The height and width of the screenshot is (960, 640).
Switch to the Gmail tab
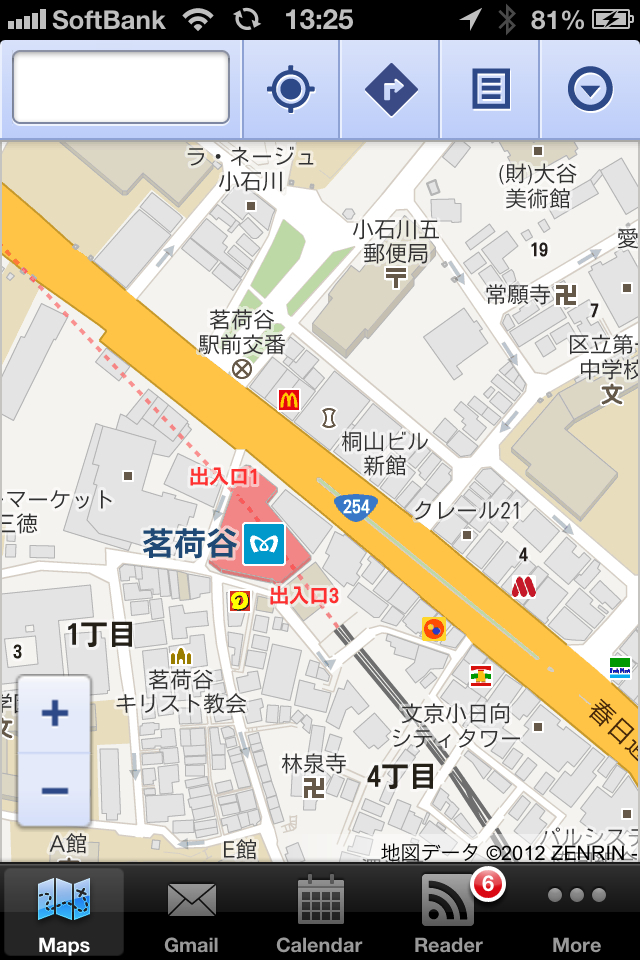(x=191, y=912)
